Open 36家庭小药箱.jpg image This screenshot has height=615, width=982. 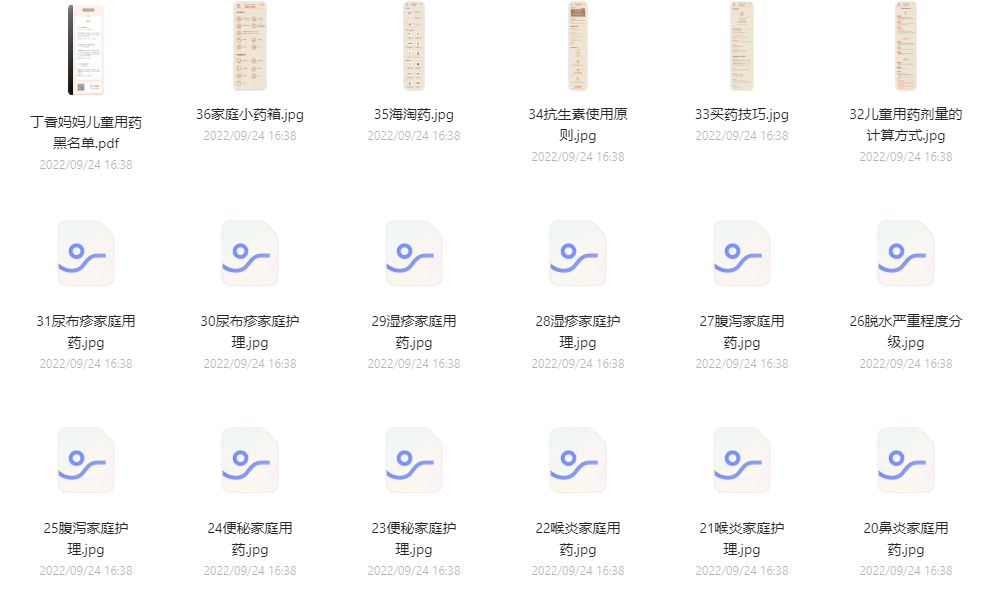pos(250,47)
